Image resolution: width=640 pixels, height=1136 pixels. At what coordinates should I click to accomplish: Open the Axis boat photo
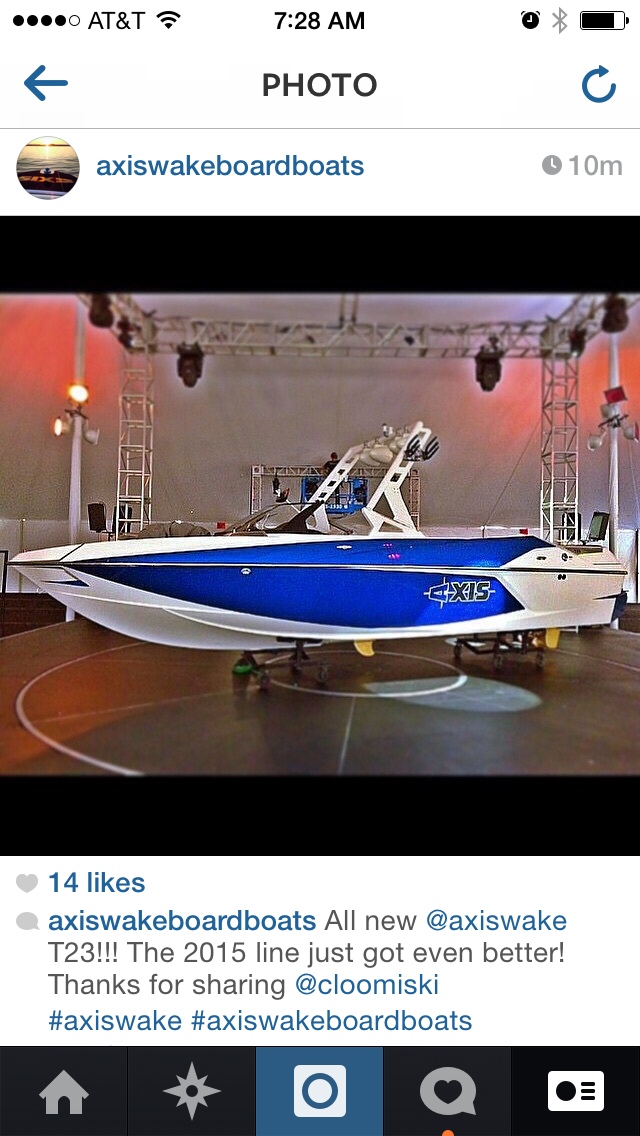point(320,535)
